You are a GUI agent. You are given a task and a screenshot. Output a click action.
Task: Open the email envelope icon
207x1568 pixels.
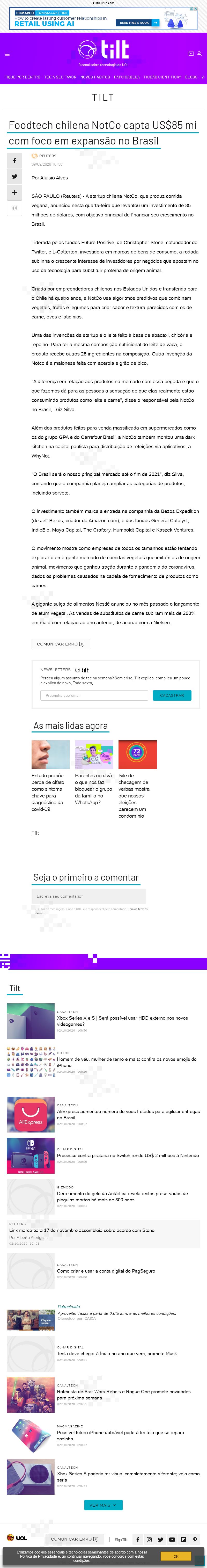click(x=191, y=54)
